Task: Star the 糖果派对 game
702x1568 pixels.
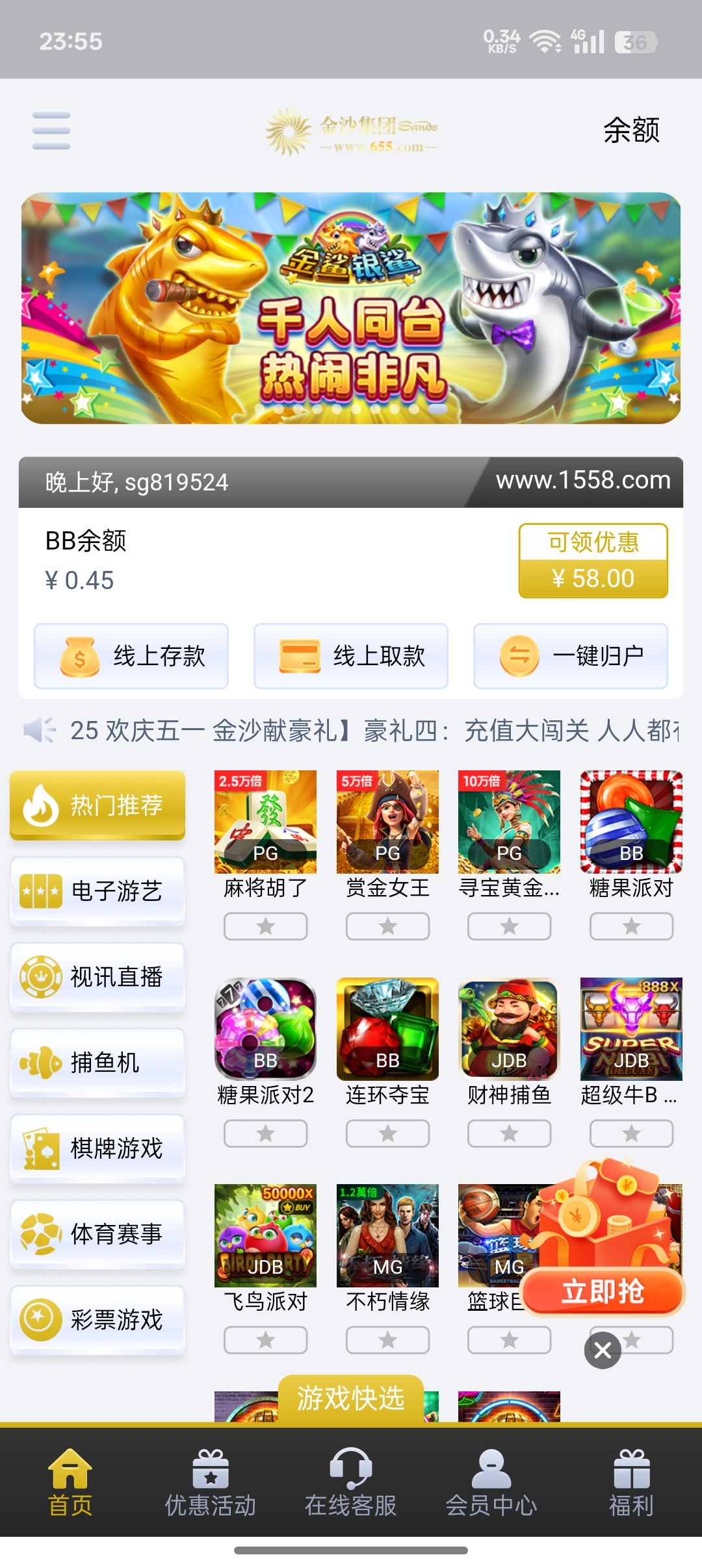Action: click(x=631, y=926)
